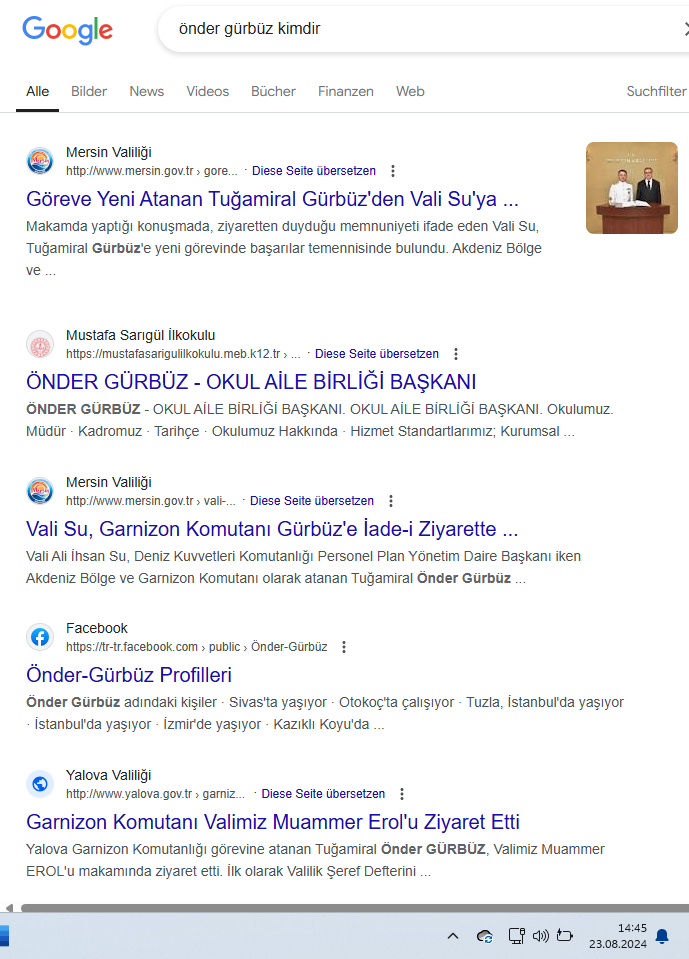Open result Göreve Yeni Atanan Tuğamiral Gürbüz'den
This screenshot has width=689, height=959.
(272, 197)
